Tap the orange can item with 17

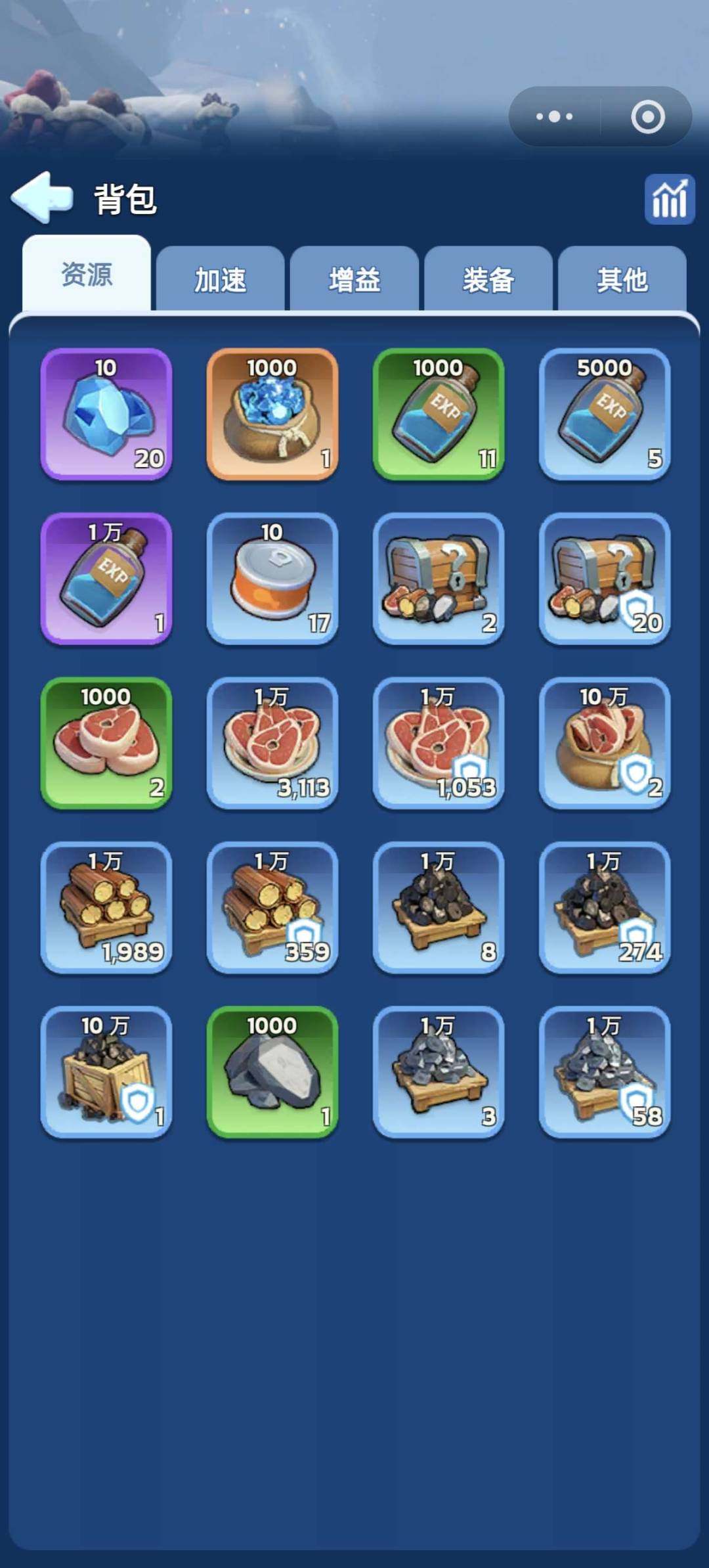tap(272, 578)
